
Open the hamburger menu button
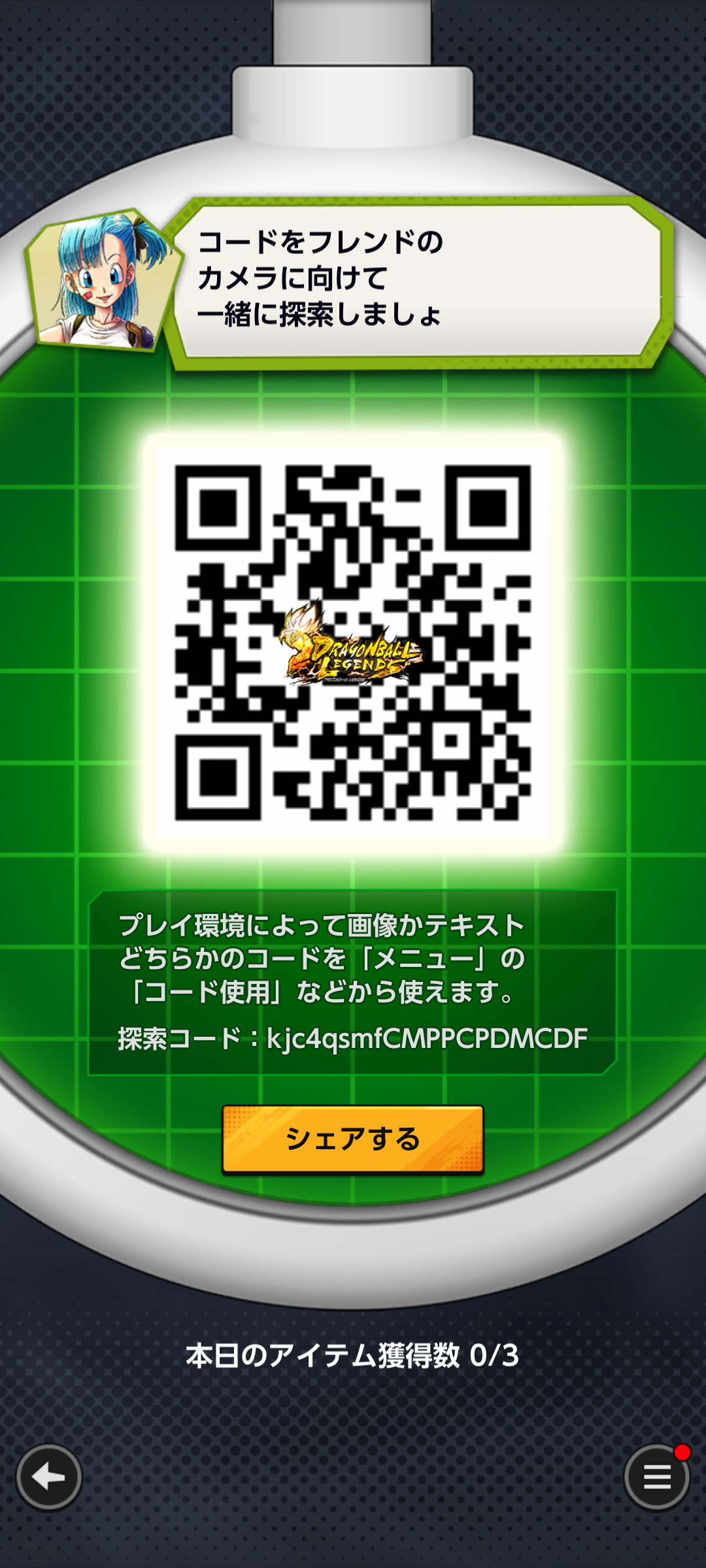tap(656, 1477)
